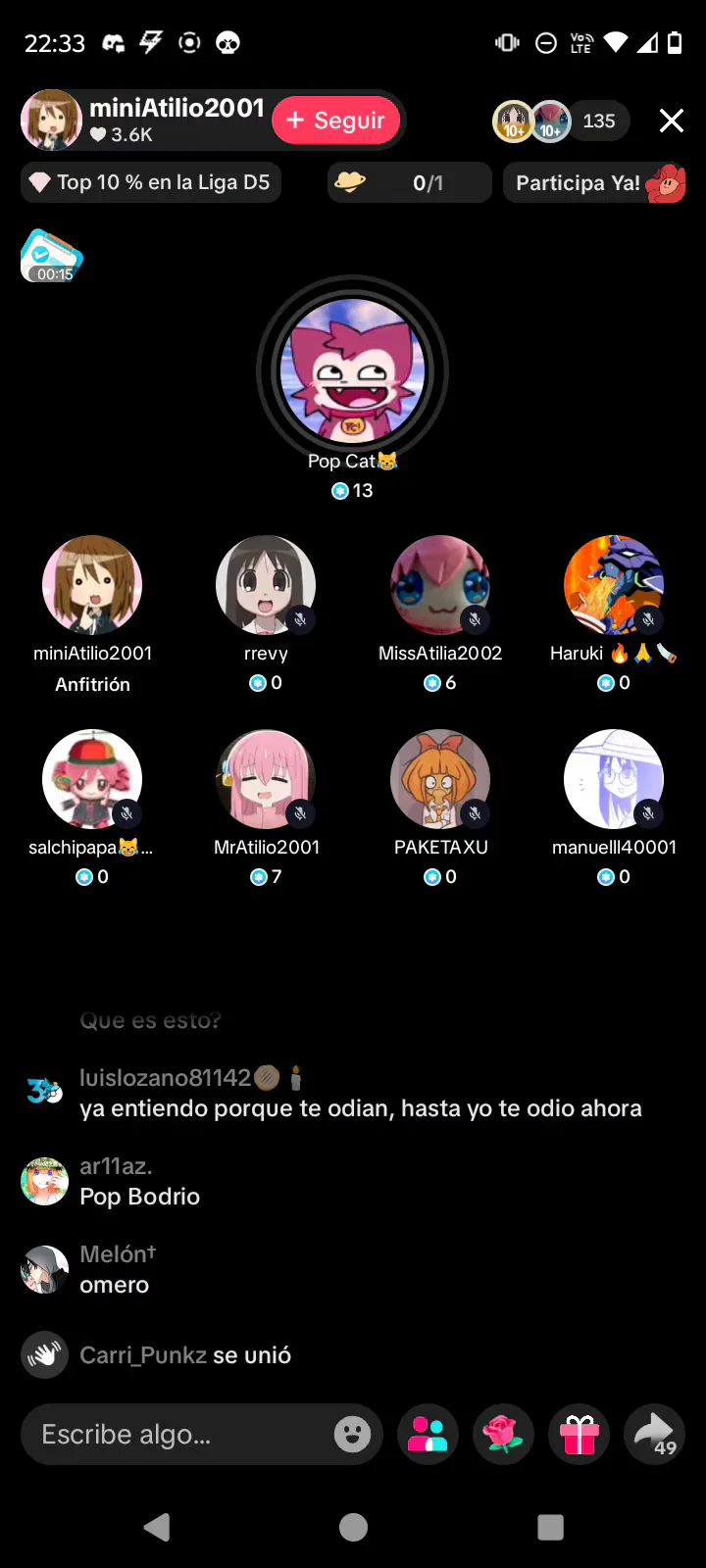Open Haruki's guest seat
The image size is (706, 1568).
pos(614,585)
